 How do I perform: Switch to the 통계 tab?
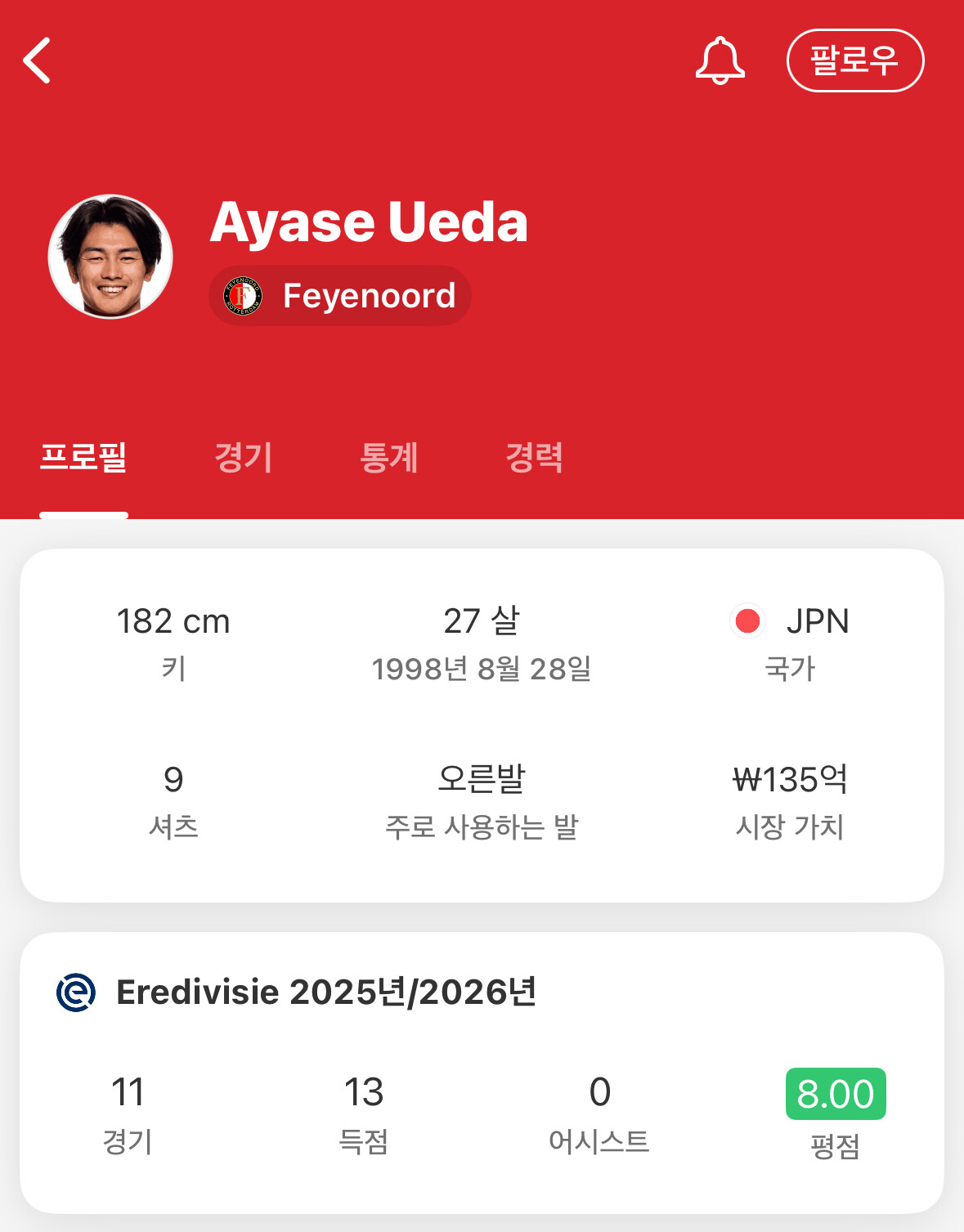(x=388, y=458)
